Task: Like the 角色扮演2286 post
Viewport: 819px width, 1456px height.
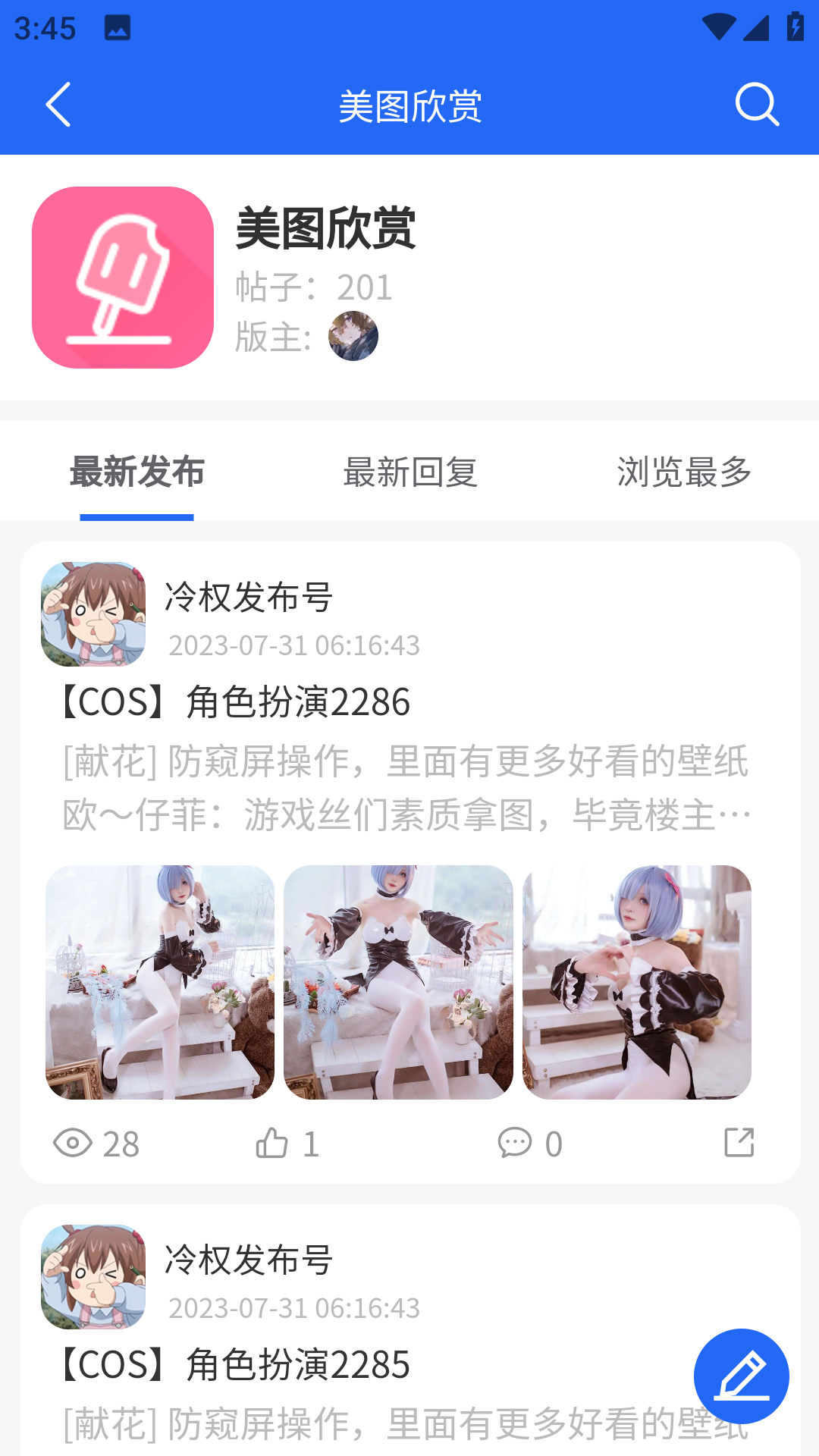Action: click(x=287, y=1143)
